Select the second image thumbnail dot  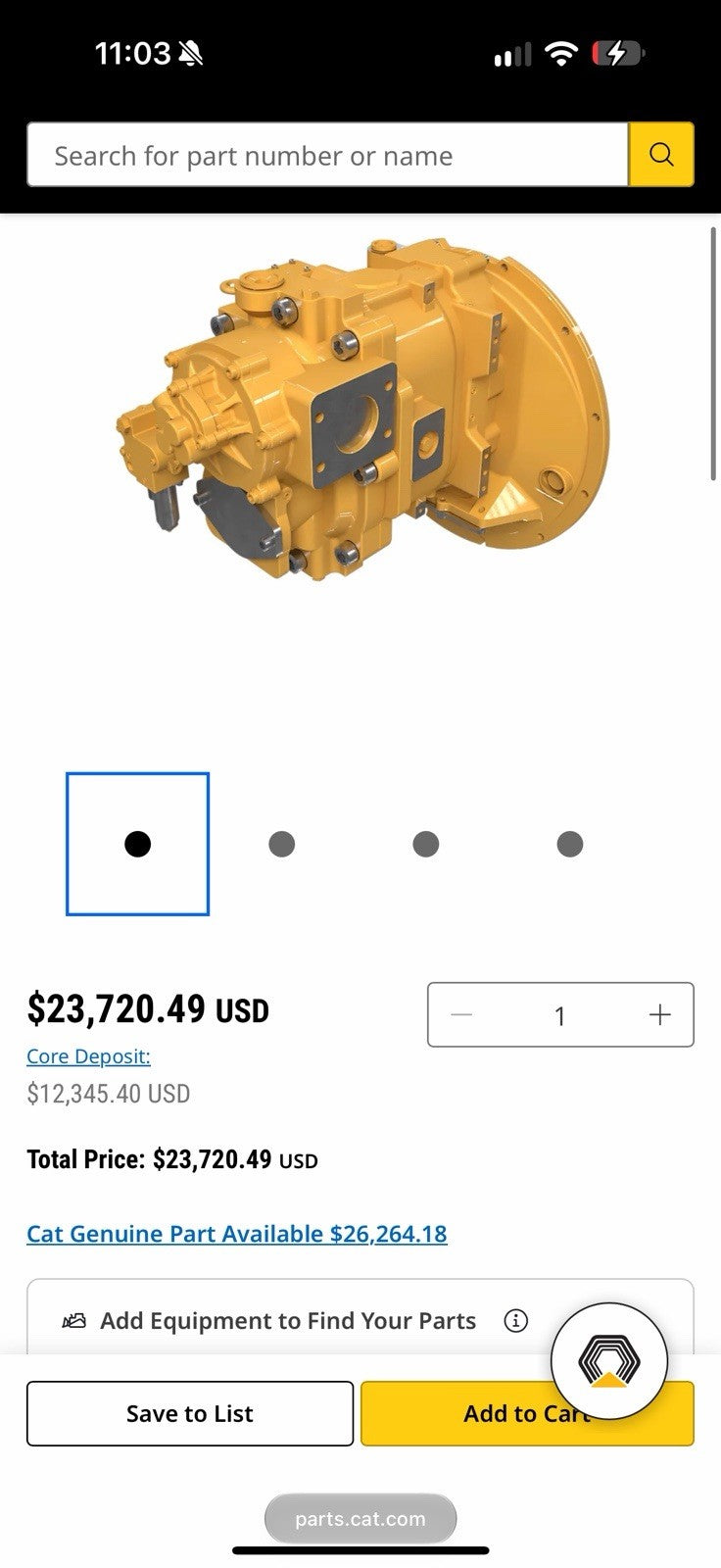click(x=281, y=844)
